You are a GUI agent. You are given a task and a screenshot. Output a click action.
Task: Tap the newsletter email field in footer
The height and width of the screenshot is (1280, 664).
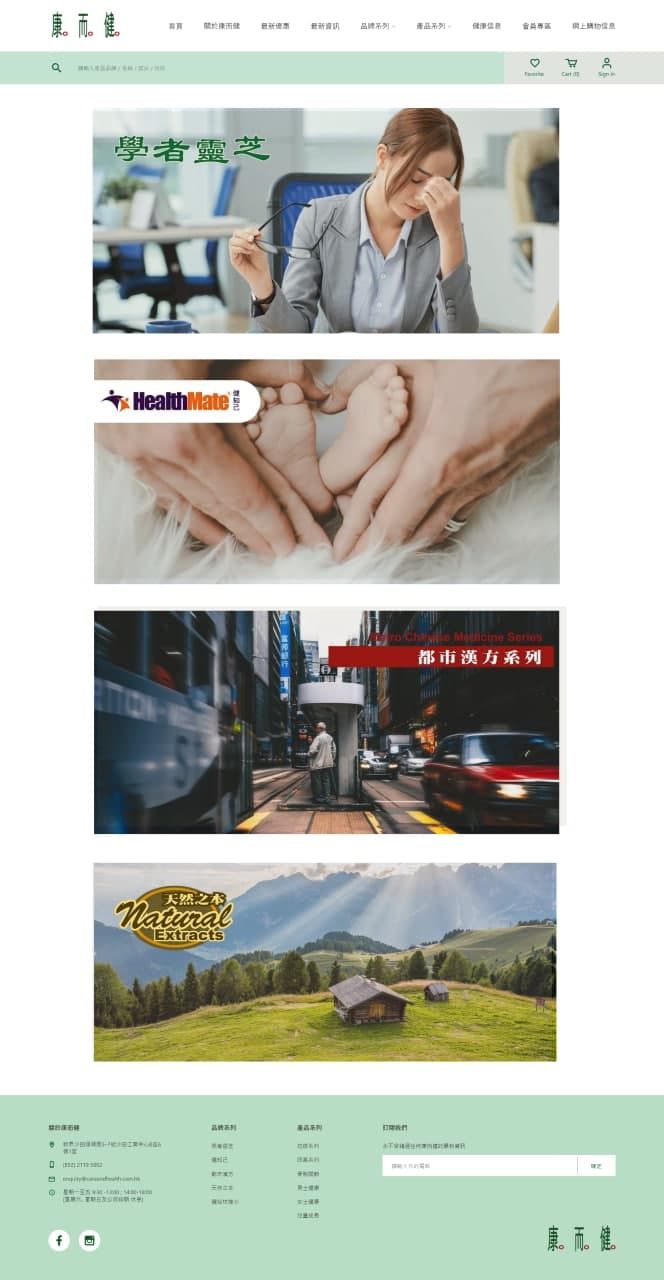(x=479, y=1166)
